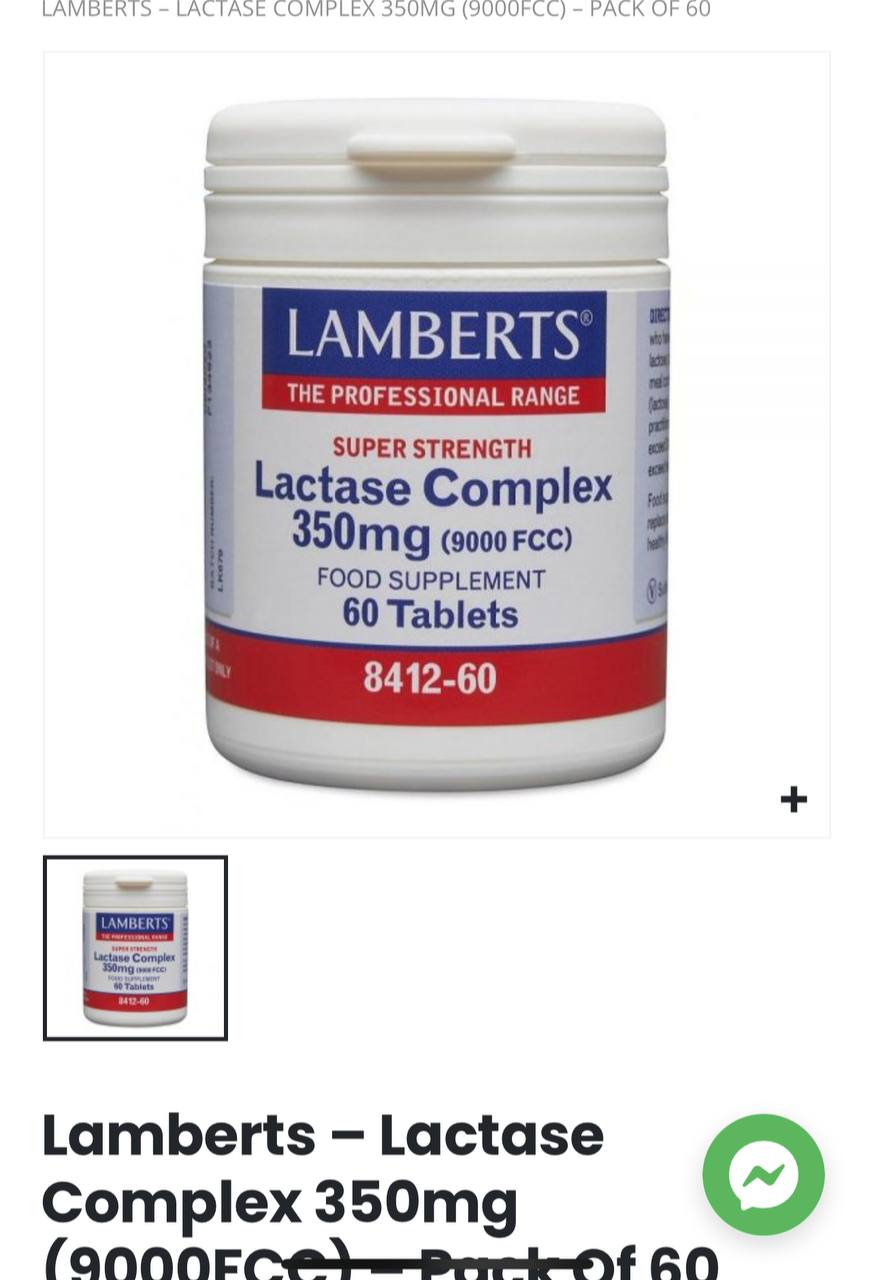Viewport: 874px width, 1280px height.
Task: Open the Messenger chat bubble
Action: (763, 1174)
